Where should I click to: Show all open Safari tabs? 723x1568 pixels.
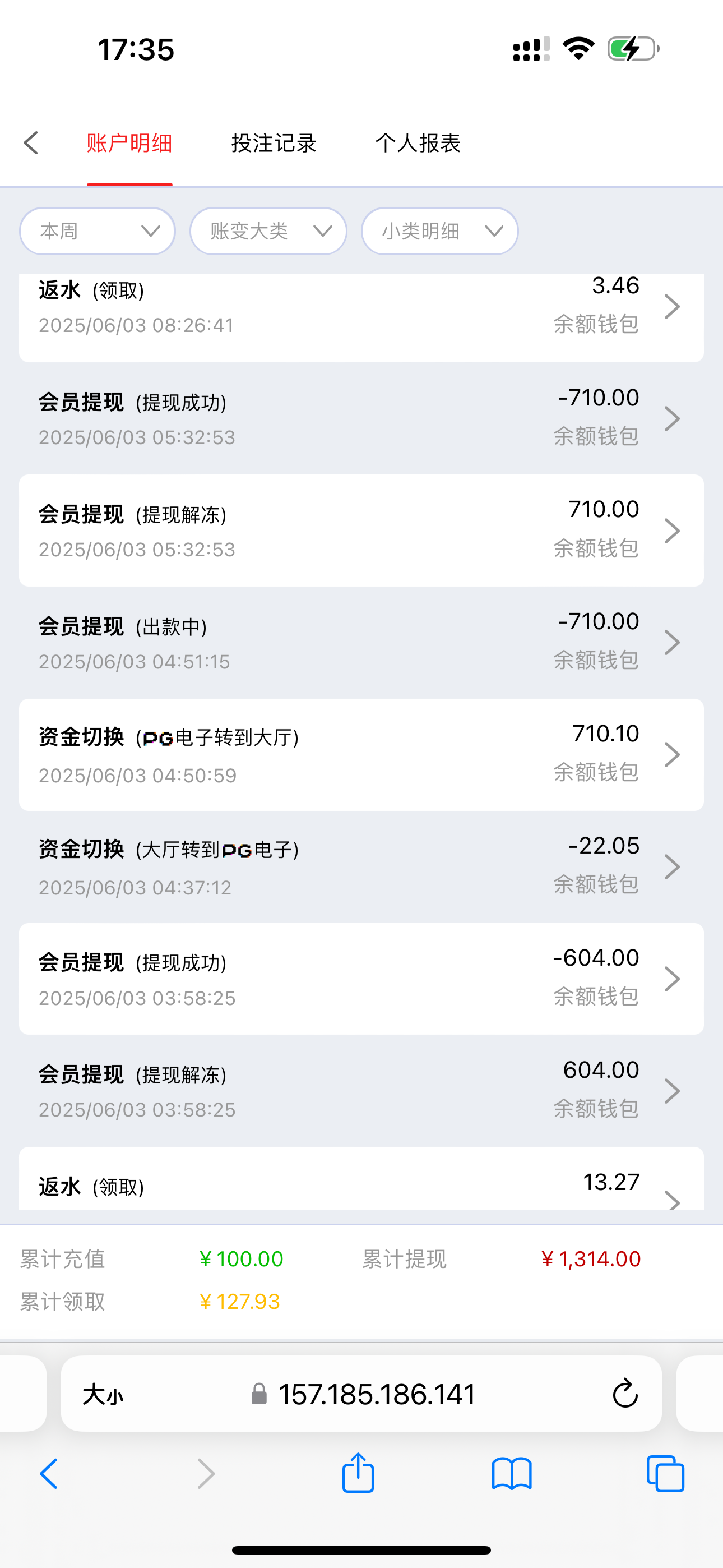pyautogui.click(x=665, y=1474)
